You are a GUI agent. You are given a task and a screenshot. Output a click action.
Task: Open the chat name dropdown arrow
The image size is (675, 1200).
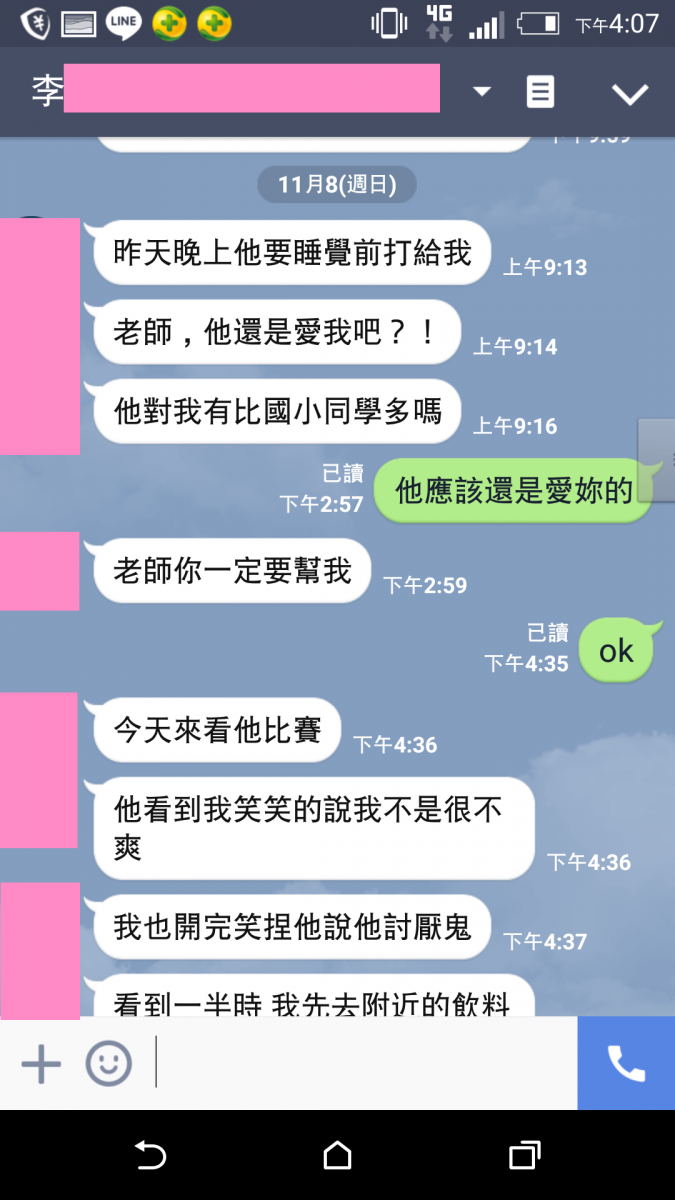482,92
